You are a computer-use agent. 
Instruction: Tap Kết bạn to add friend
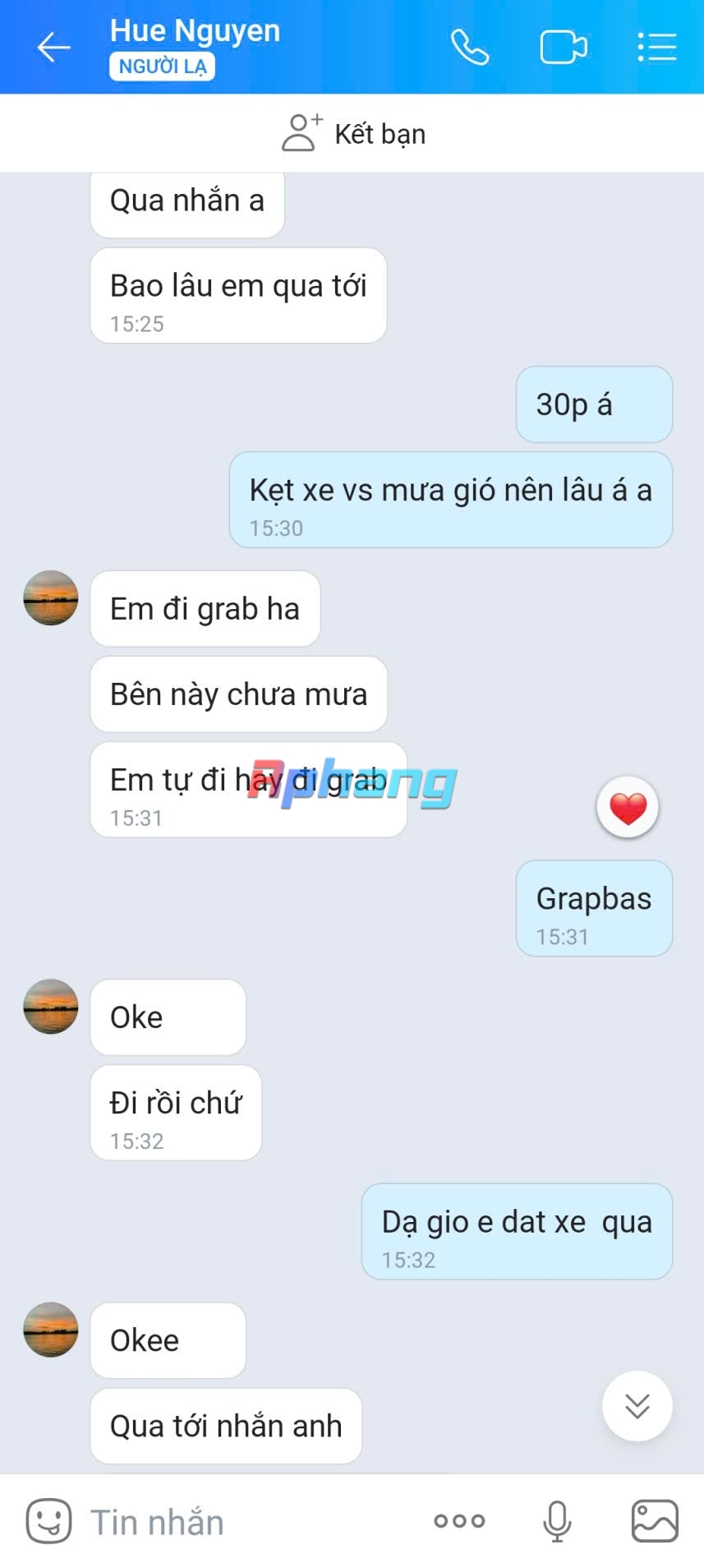pyautogui.click(x=353, y=133)
